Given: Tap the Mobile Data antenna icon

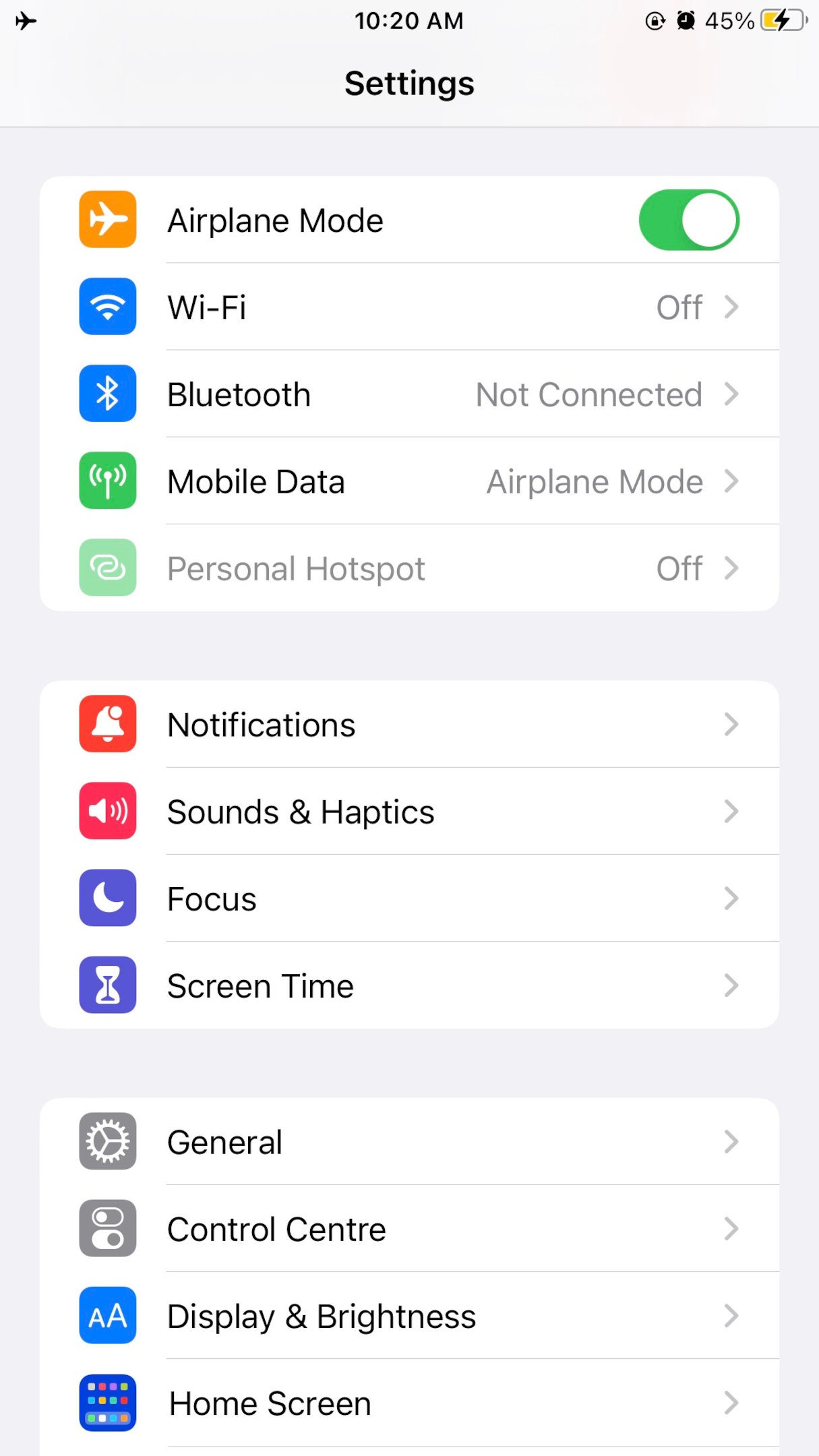Looking at the screenshot, I should point(107,481).
